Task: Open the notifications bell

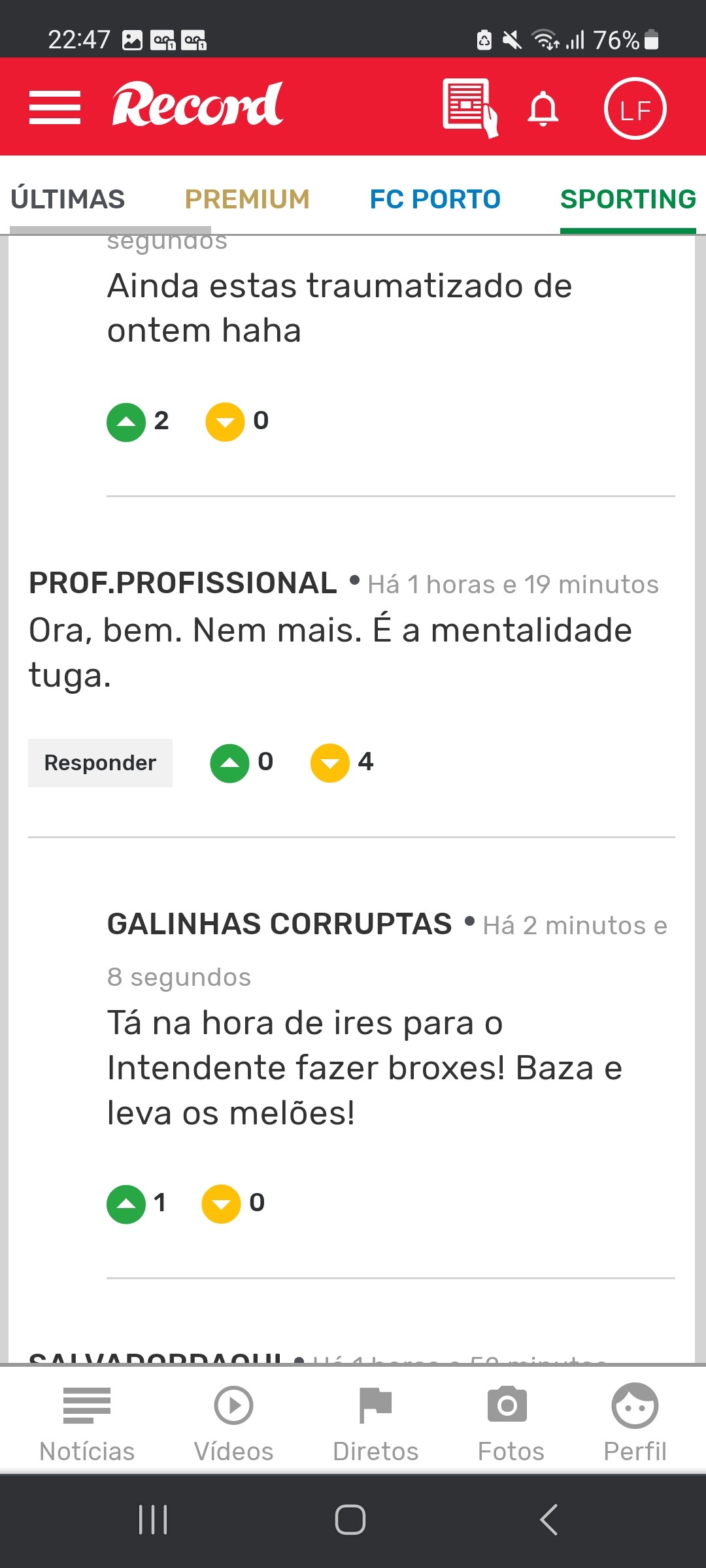Action: click(543, 108)
